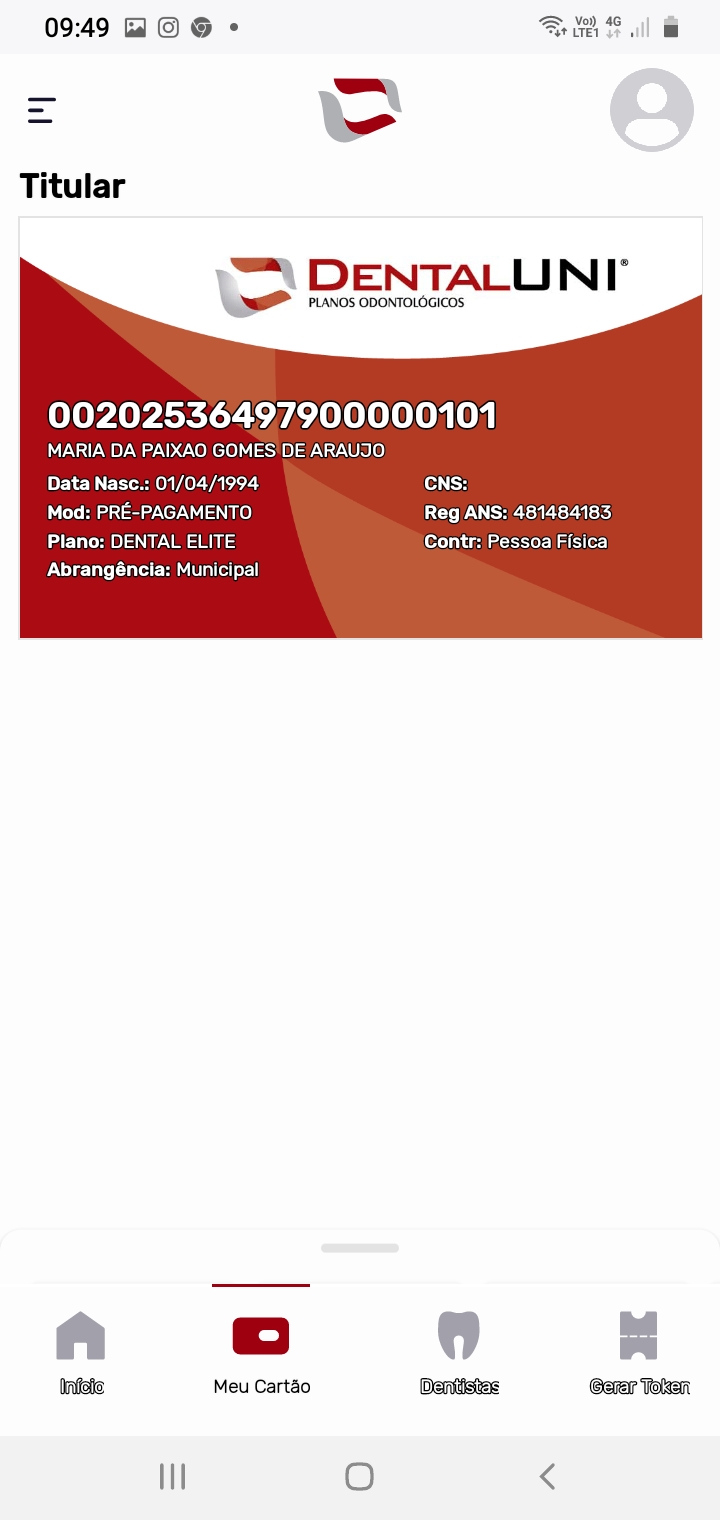This screenshot has width=720, height=1520.
Task: Tap the bottom sheet drag handle
Action: pos(360,1248)
